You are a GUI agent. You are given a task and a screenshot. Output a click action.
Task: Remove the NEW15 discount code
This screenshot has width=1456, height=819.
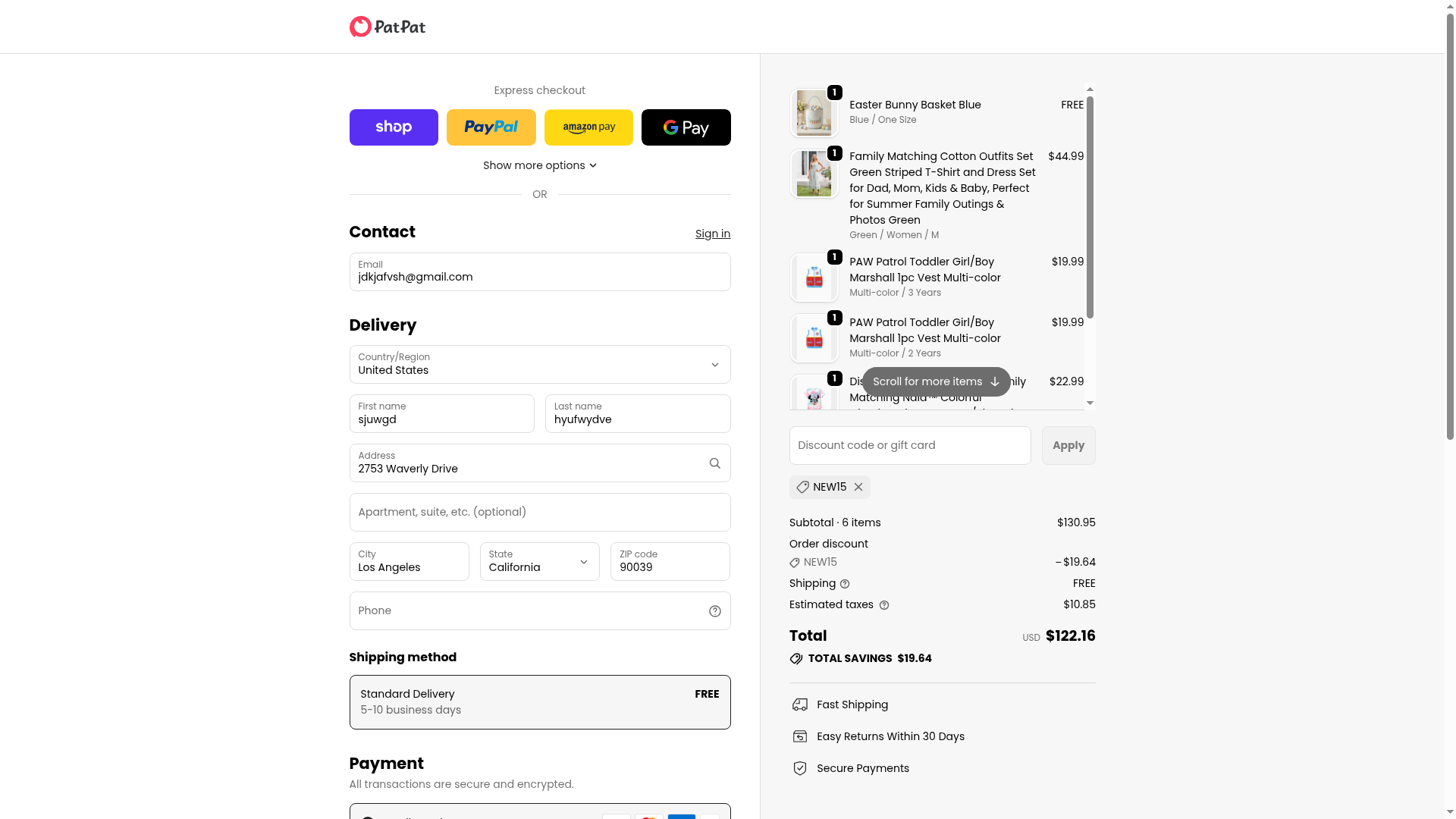click(x=858, y=488)
